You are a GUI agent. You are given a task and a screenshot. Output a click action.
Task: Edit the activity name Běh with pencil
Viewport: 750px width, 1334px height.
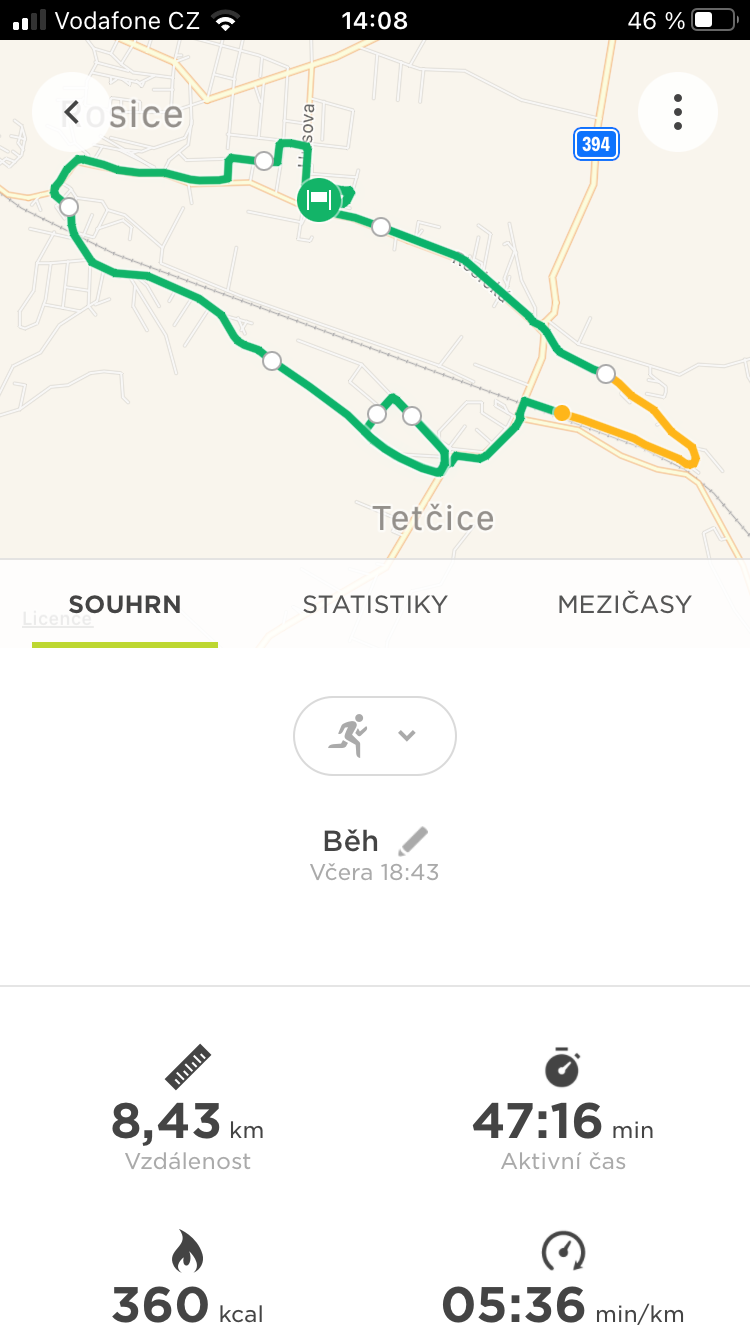[413, 840]
